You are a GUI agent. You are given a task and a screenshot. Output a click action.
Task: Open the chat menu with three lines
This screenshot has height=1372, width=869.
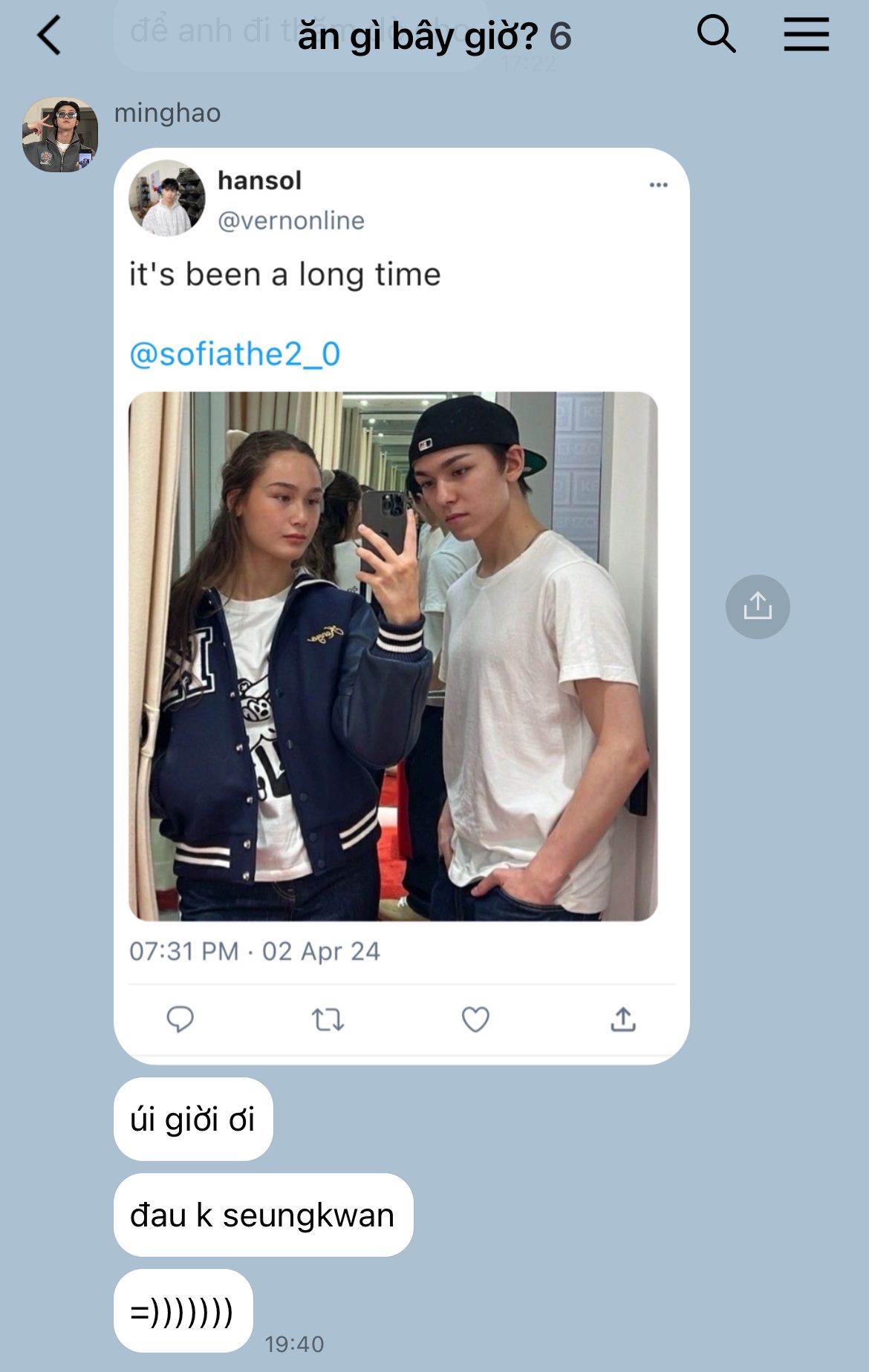click(x=806, y=34)
